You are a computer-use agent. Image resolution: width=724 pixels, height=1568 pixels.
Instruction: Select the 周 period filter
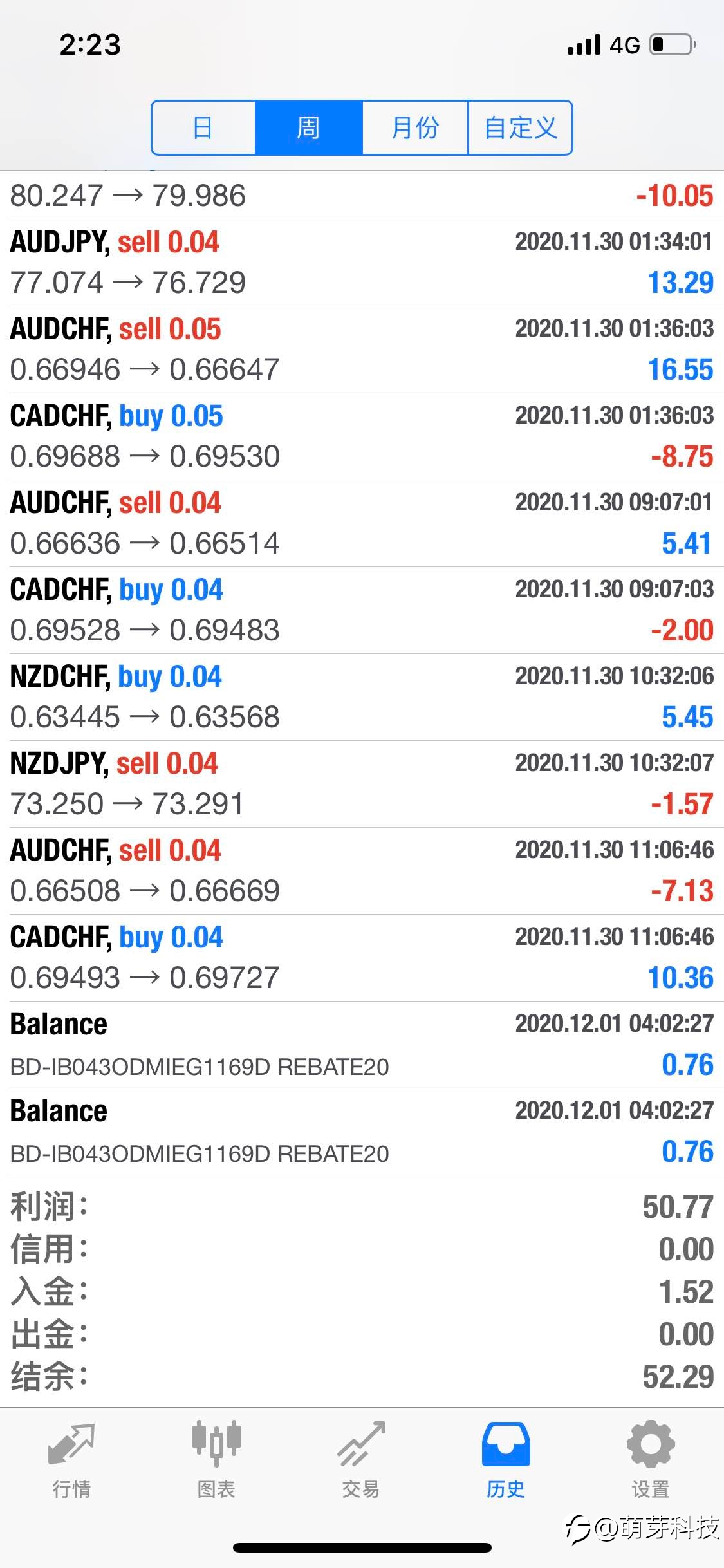click(x=309, y=127)
